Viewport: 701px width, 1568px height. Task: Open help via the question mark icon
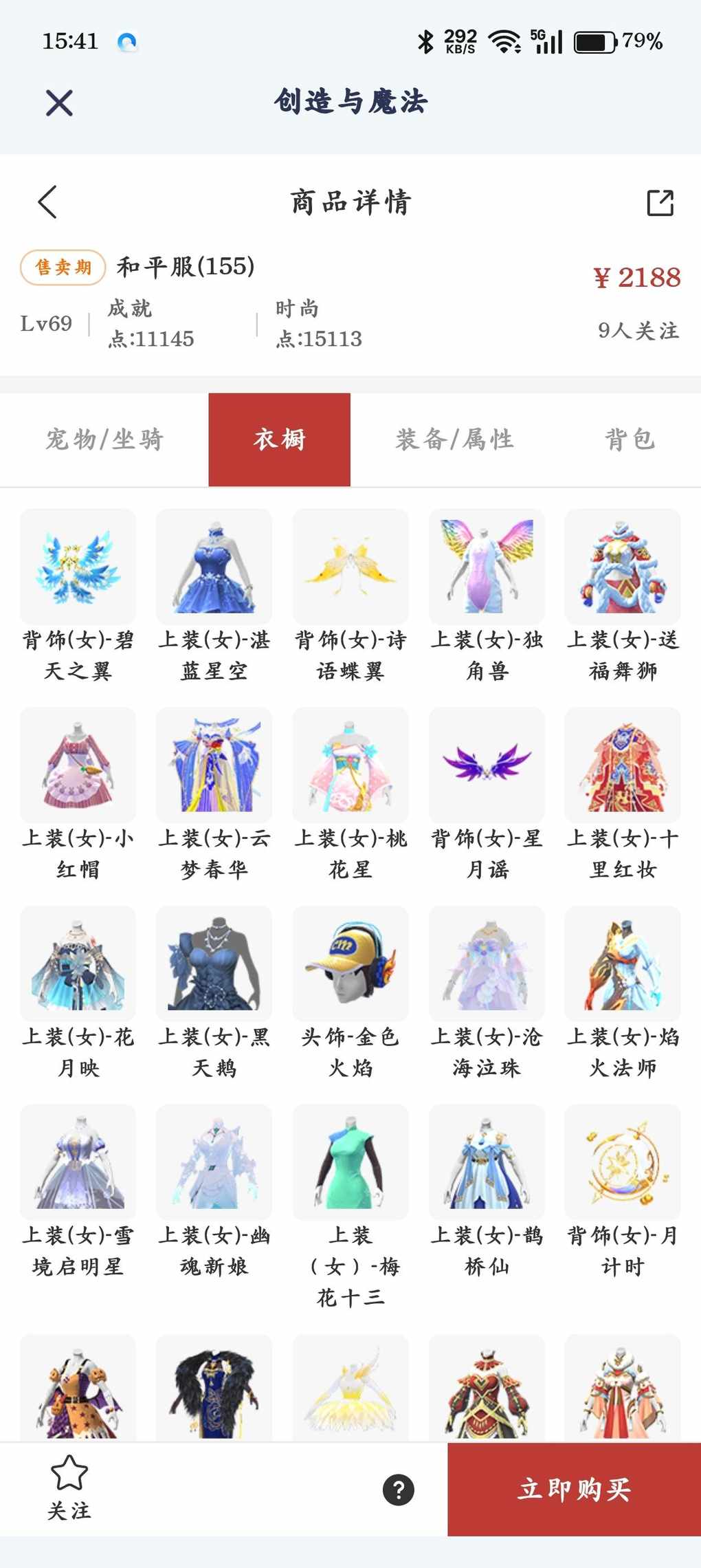399,1490
